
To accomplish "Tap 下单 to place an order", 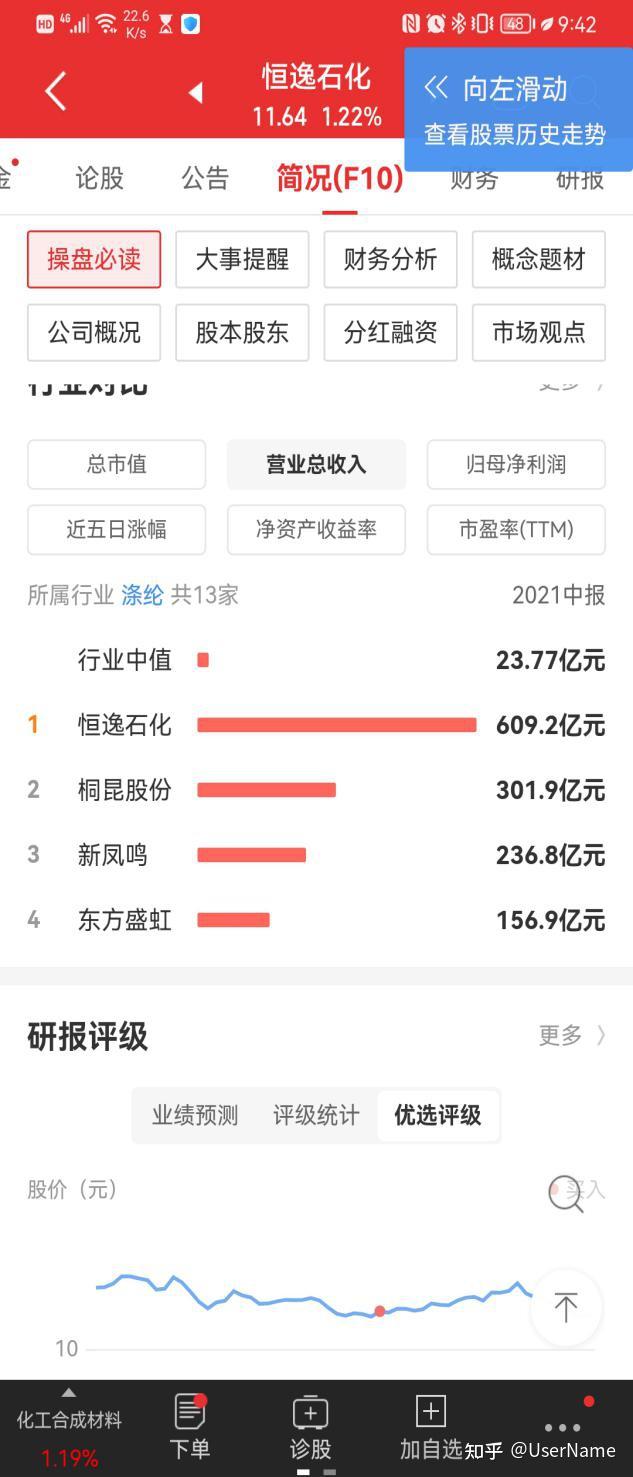I will tap(189, 1426).
